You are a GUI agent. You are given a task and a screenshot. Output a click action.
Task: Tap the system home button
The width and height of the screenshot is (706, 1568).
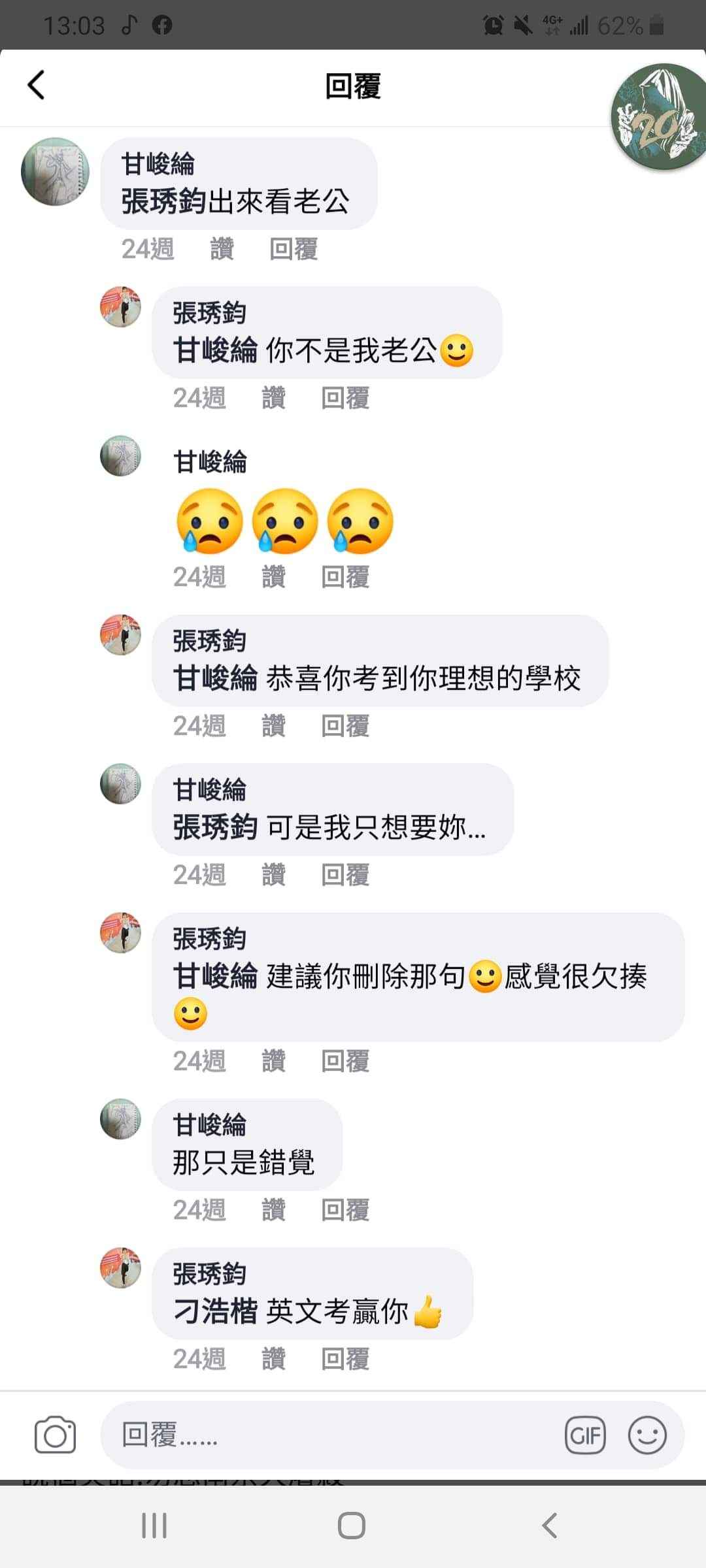[x=352, y=1526]
